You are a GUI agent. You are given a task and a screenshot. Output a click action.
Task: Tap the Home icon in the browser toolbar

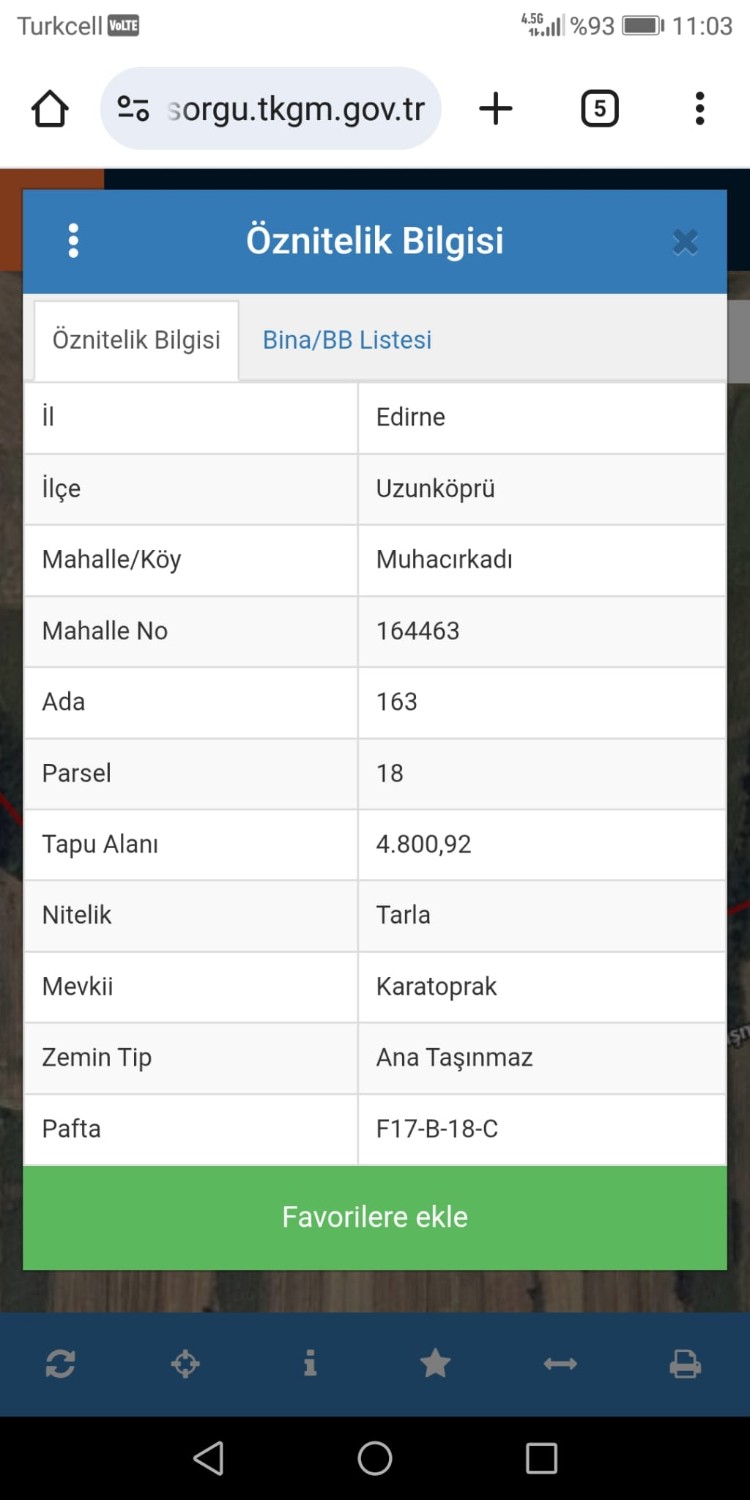(49, 108)
